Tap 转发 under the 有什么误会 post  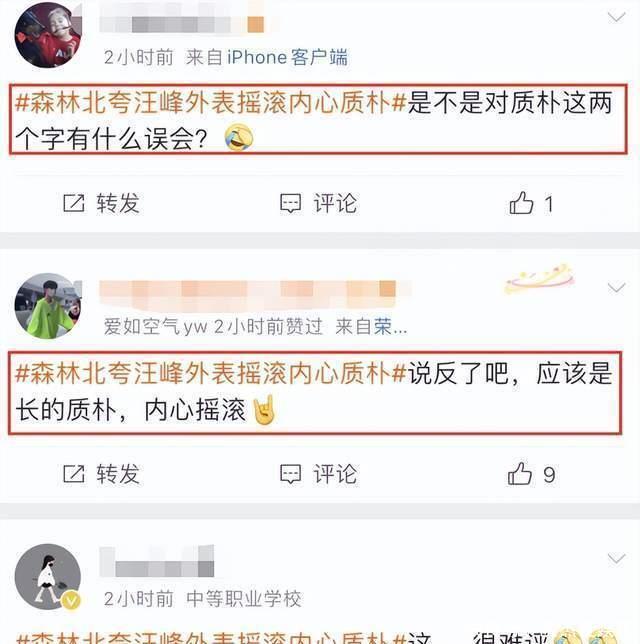(x=101, y=203)
